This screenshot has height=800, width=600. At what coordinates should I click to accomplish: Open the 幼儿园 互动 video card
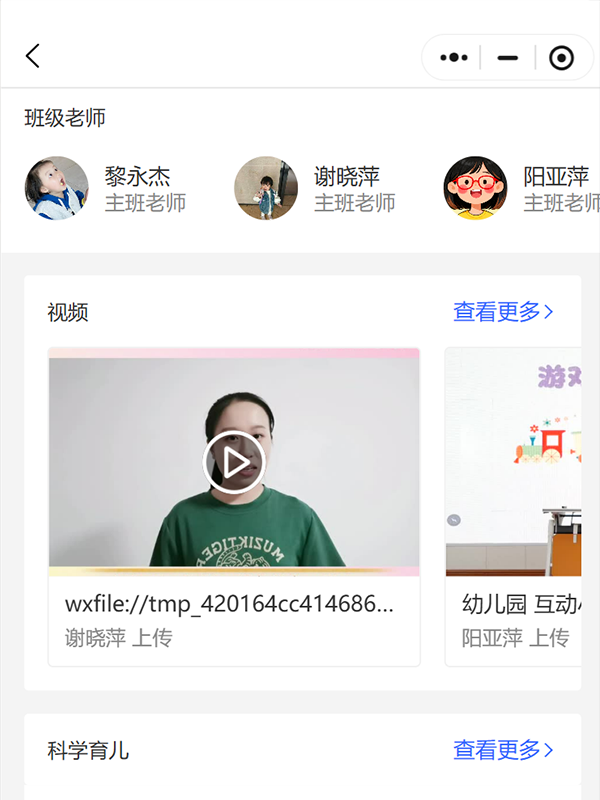click(x=514, y=500)
